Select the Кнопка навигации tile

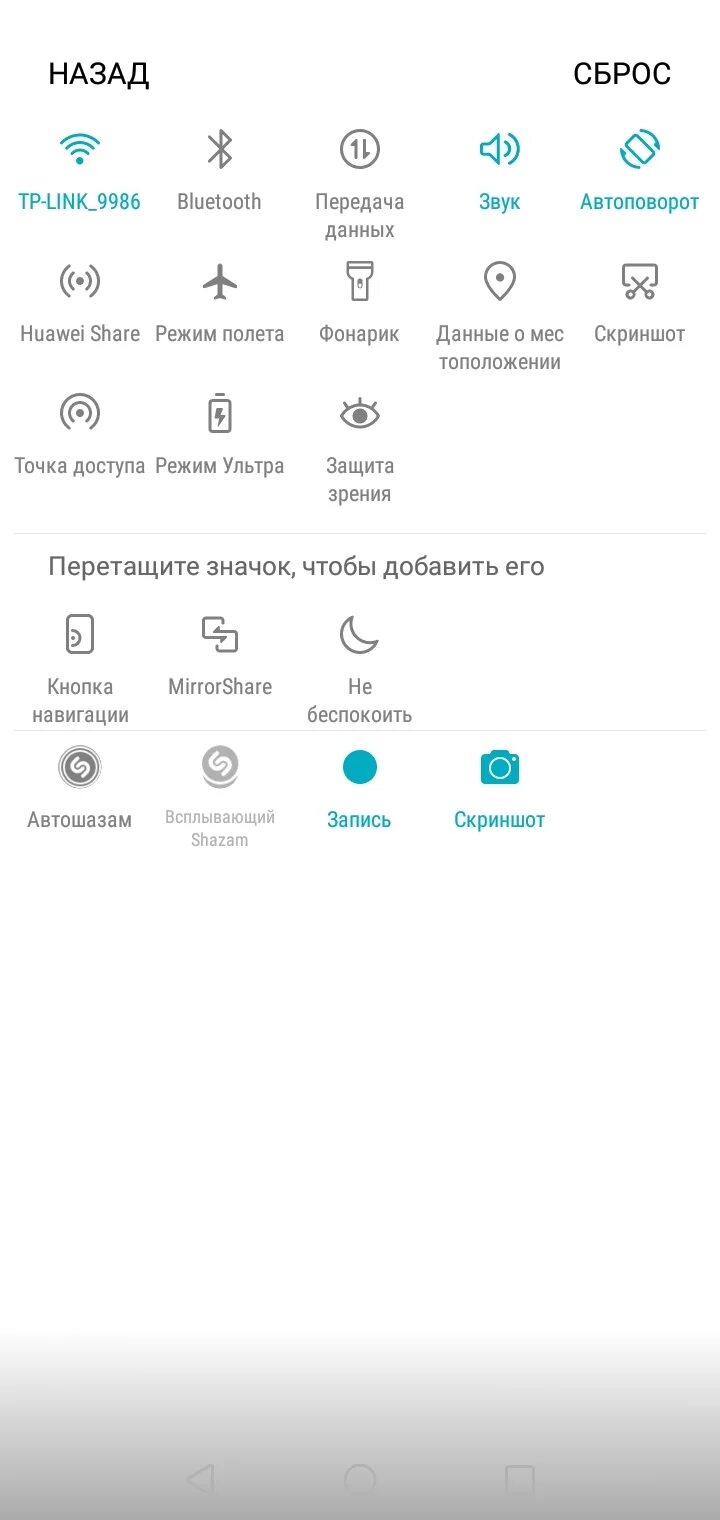(x=80, y=669)
